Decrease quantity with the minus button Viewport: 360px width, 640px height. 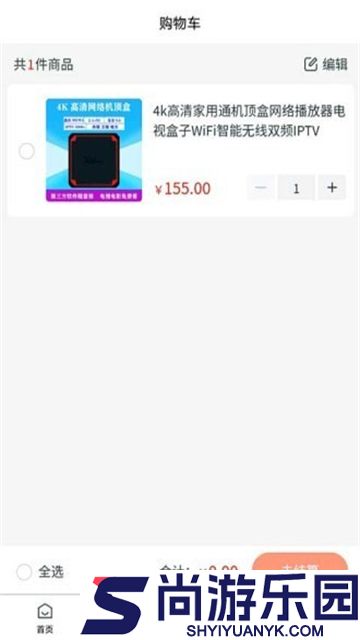[x=260, y=187]
